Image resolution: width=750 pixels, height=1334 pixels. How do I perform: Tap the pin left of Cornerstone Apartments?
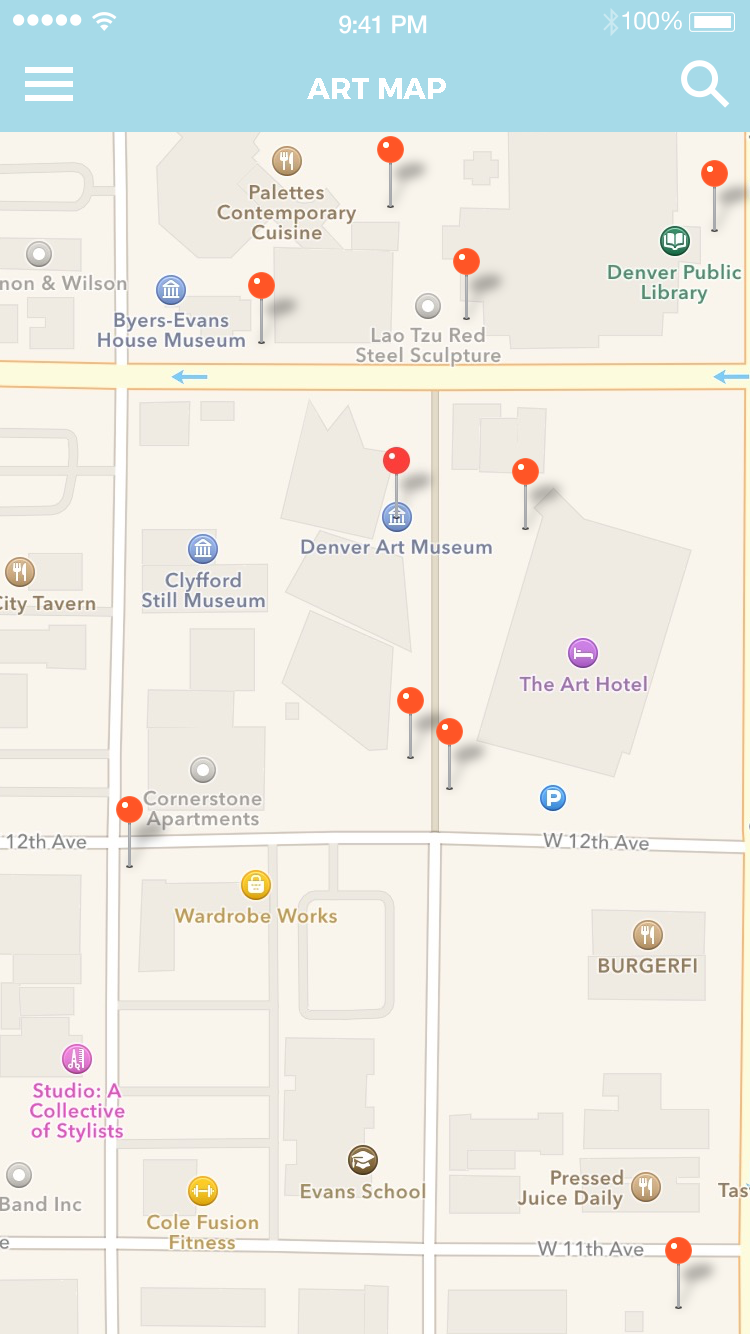click(129, 810)
